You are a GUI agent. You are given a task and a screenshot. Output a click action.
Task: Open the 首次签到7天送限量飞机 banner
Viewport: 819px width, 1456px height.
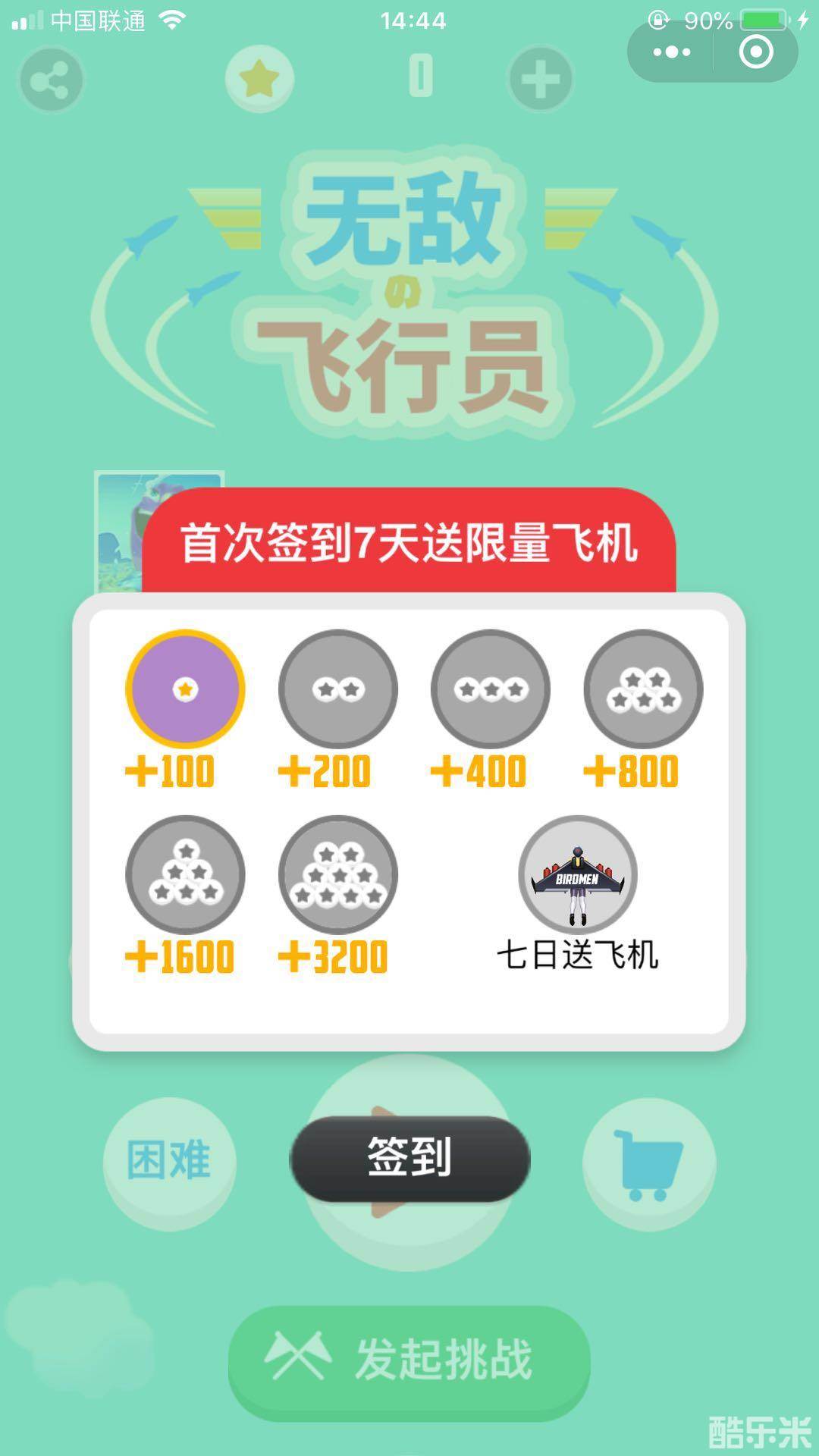(x=409, y=540)
